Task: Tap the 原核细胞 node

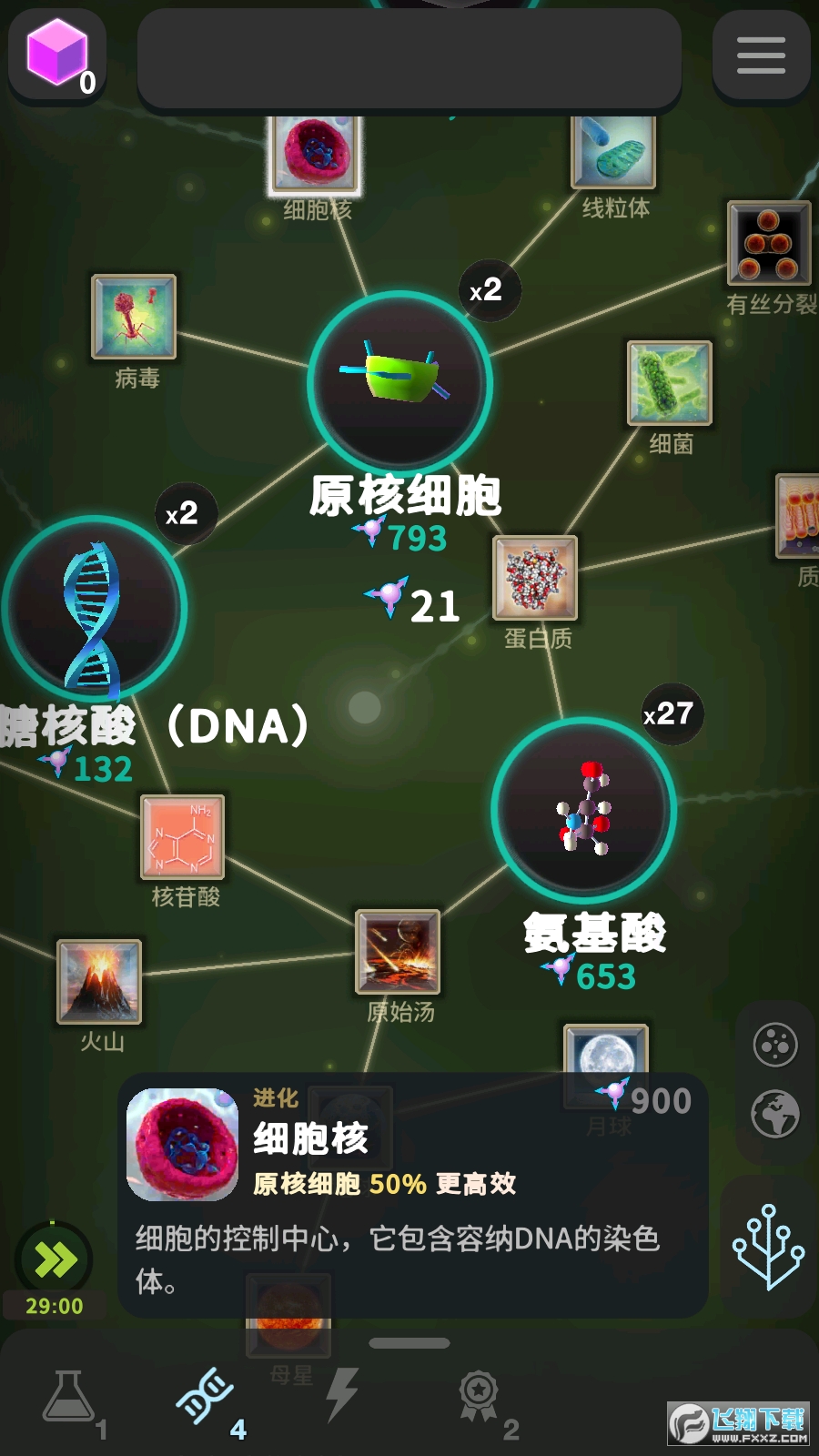Action: point(400,383)
